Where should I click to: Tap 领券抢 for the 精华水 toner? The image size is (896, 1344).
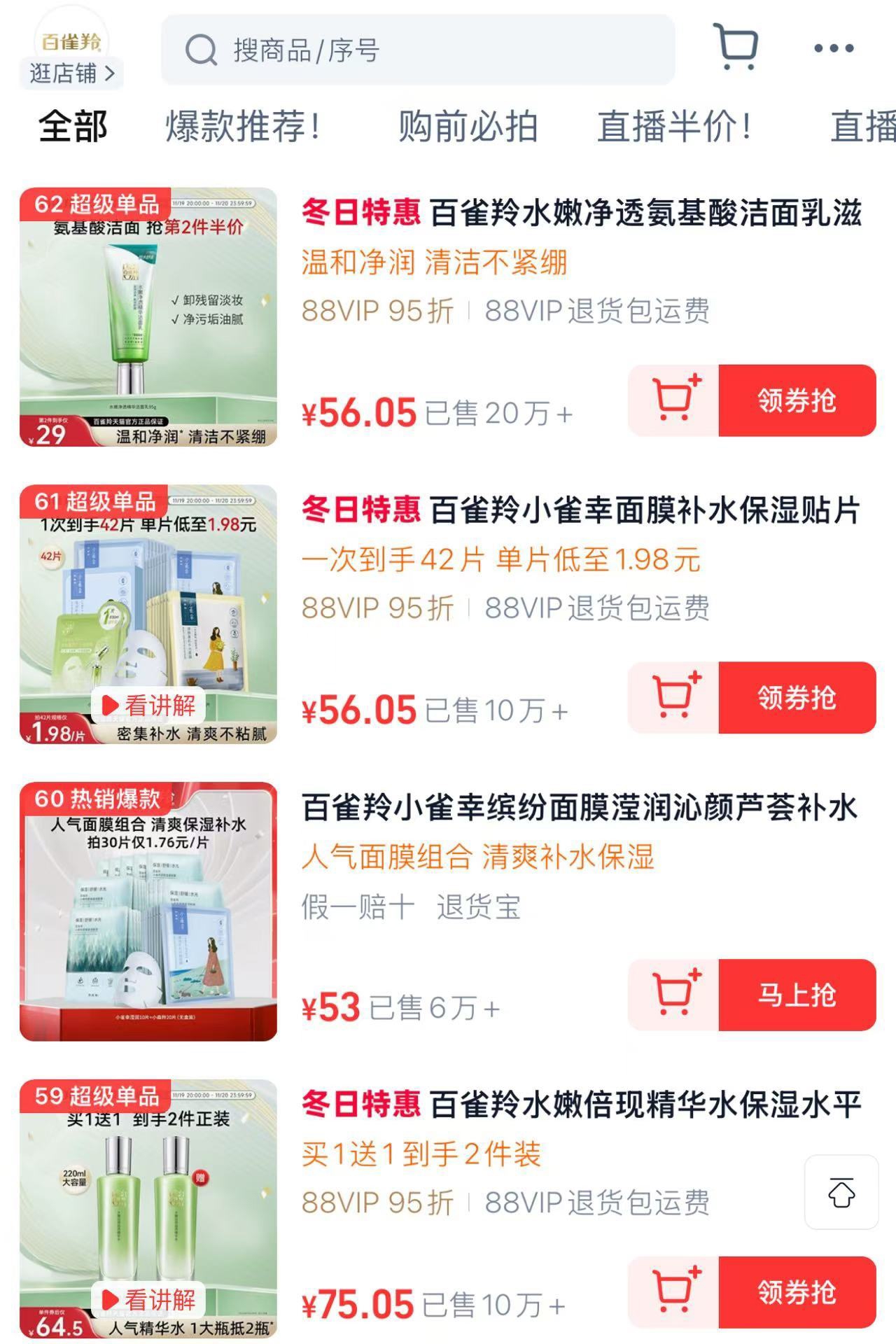pos(797,1292)
